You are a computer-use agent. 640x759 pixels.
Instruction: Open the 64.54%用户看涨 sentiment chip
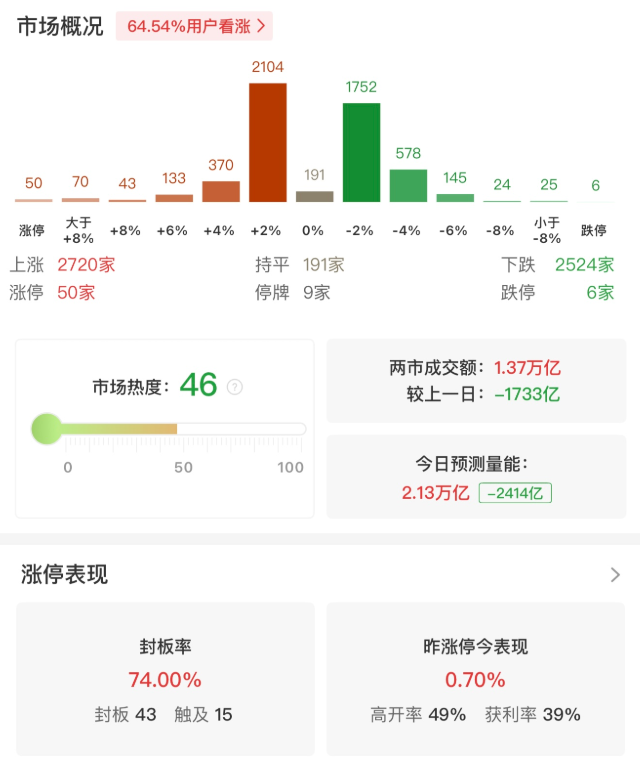point(194,26)
